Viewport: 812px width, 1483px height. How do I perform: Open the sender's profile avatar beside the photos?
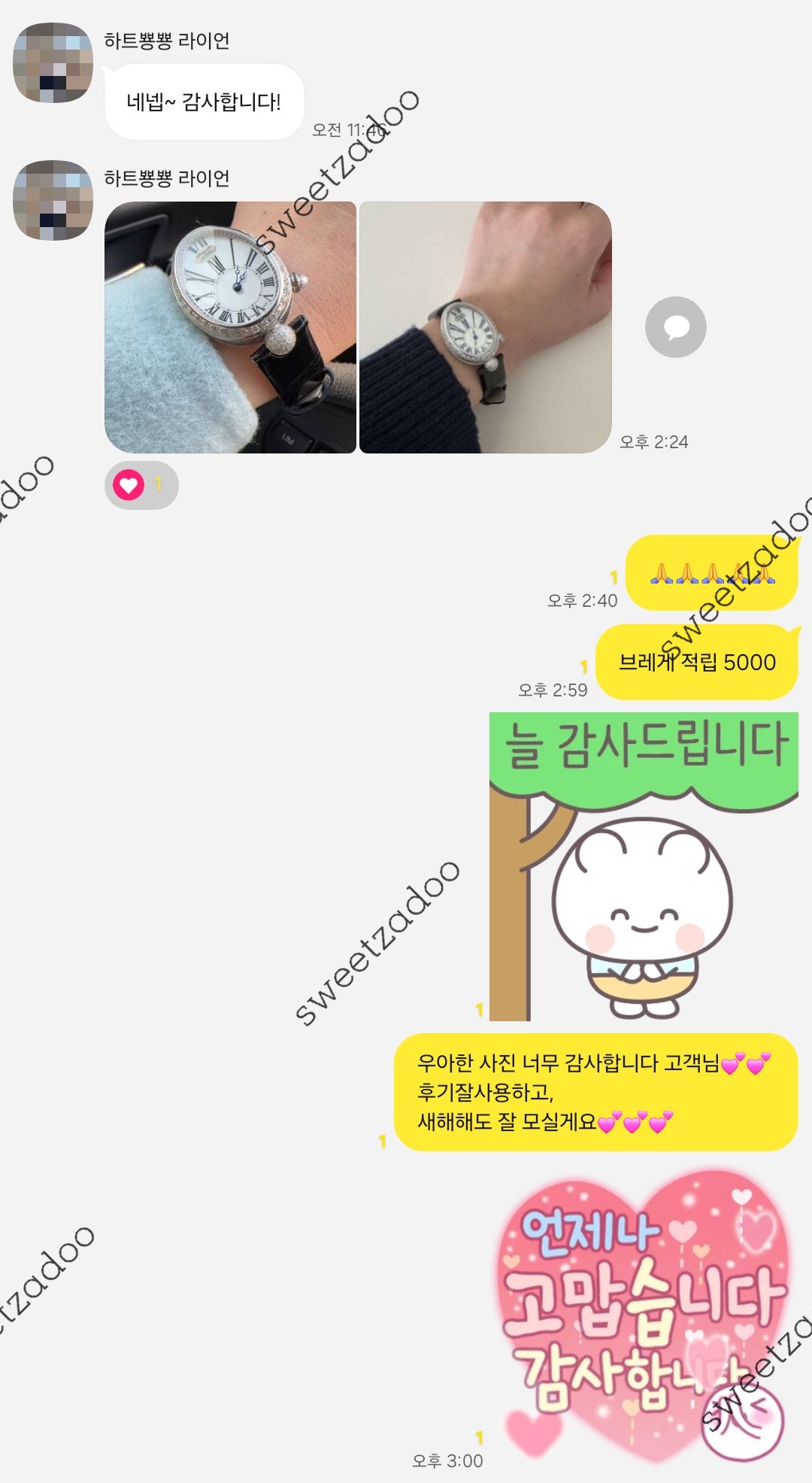click(53, 200)
